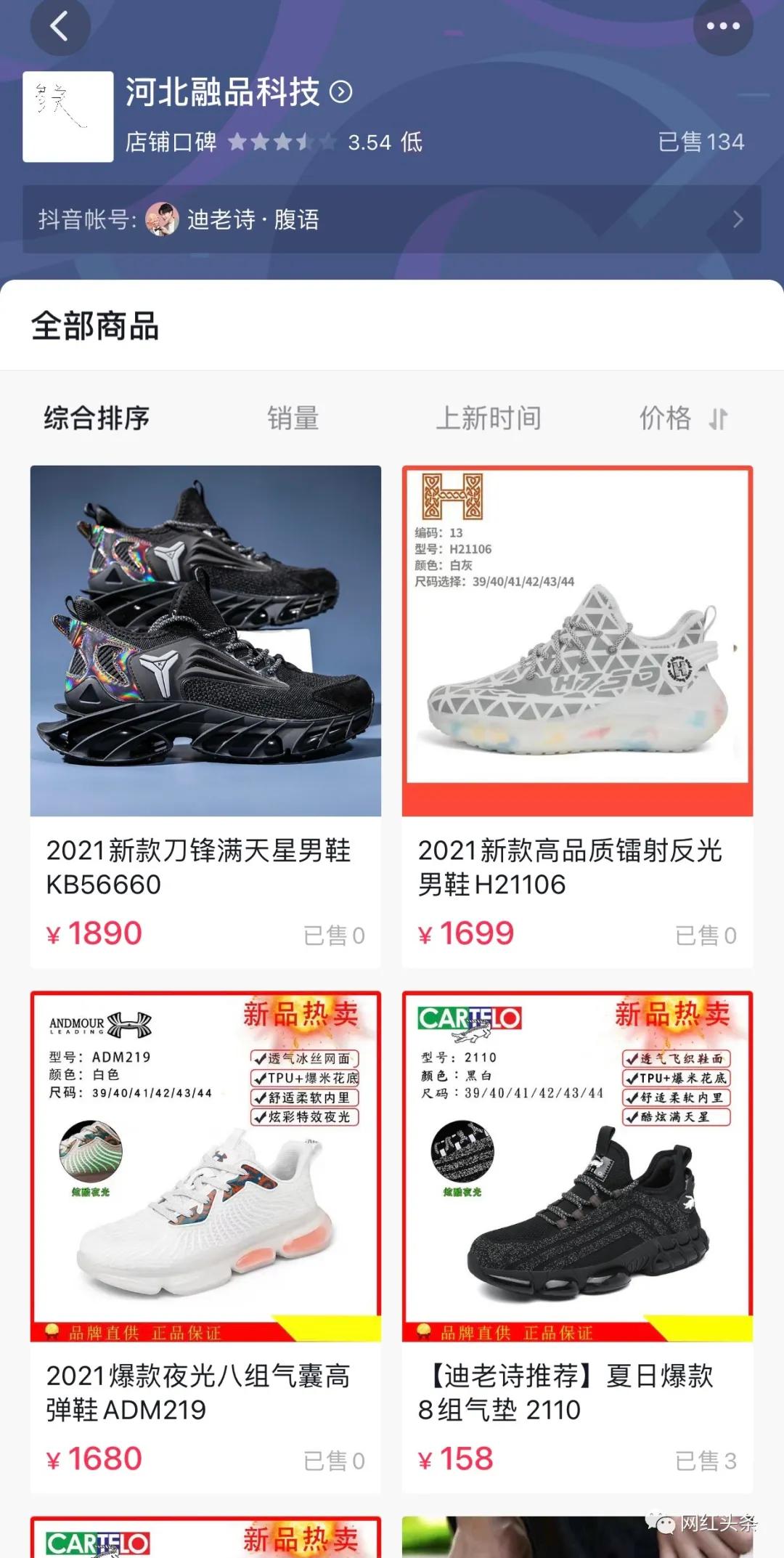The height and width of the screenshot is (1558, 784).
Task: Select the 综合排序 tab
Action: click(x=98, y=418)
